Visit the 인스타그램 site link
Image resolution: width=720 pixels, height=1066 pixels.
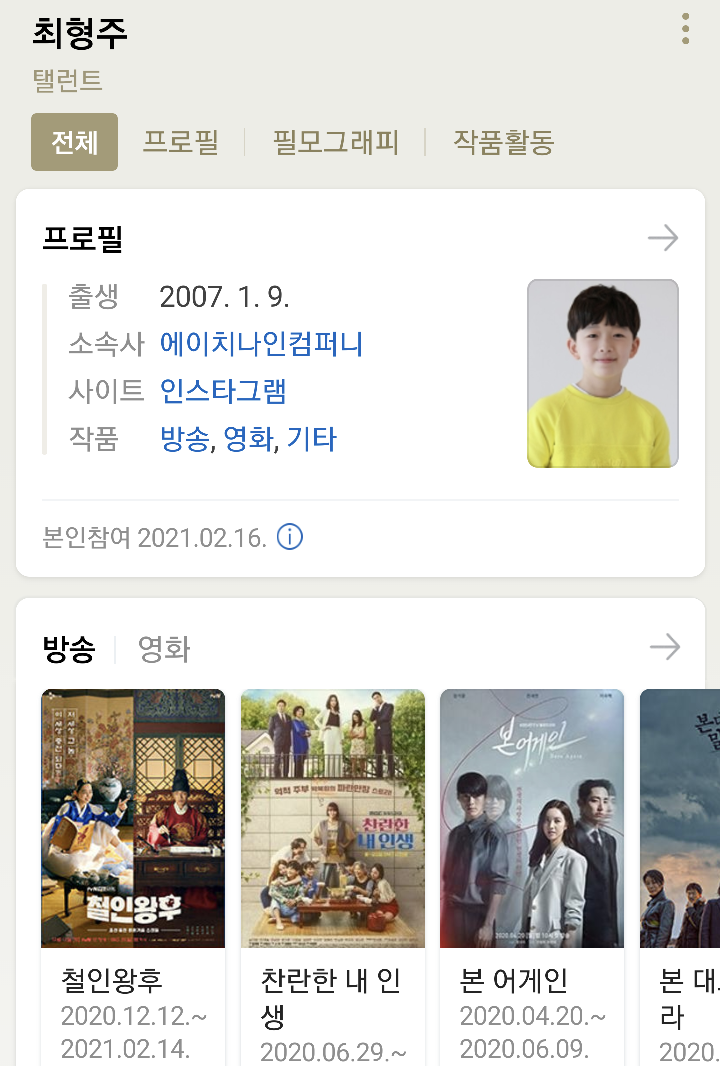(223, 391)
